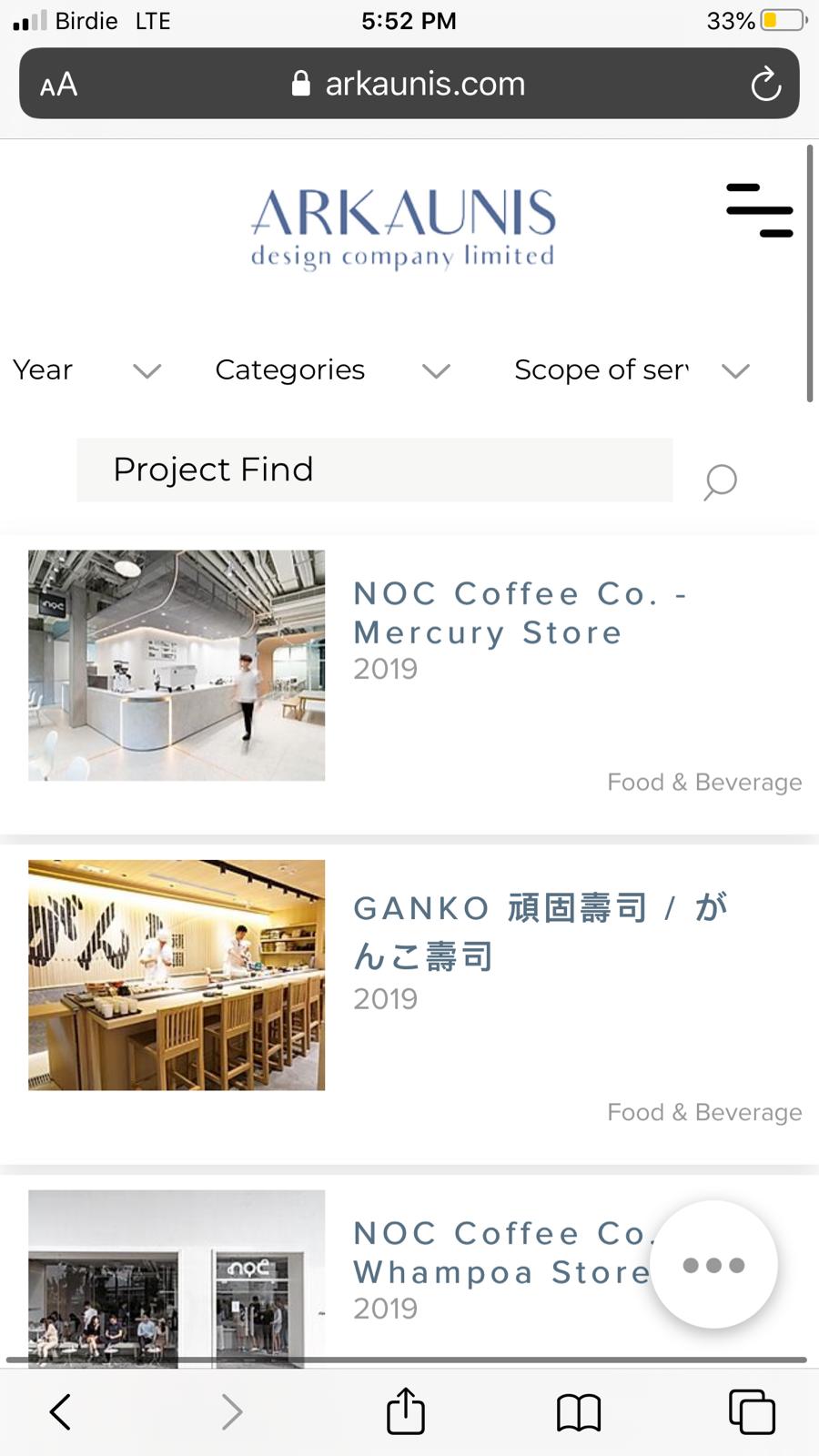Viewport: 819px width, 1456px height.
Task: Tap the floating three-dots button
Action: (x=713, y=1265)
